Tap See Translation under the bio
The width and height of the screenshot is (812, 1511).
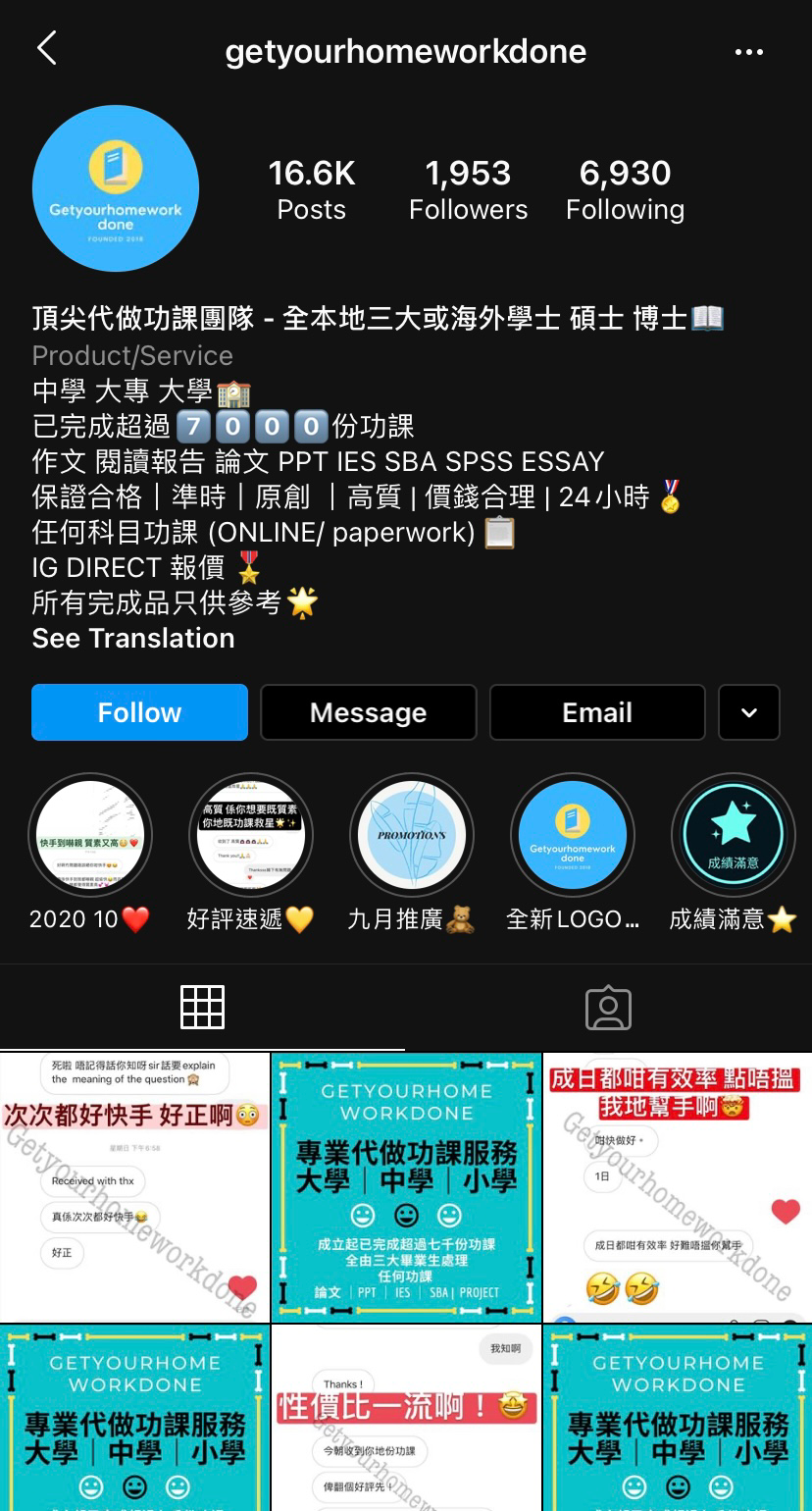(133, 639)
